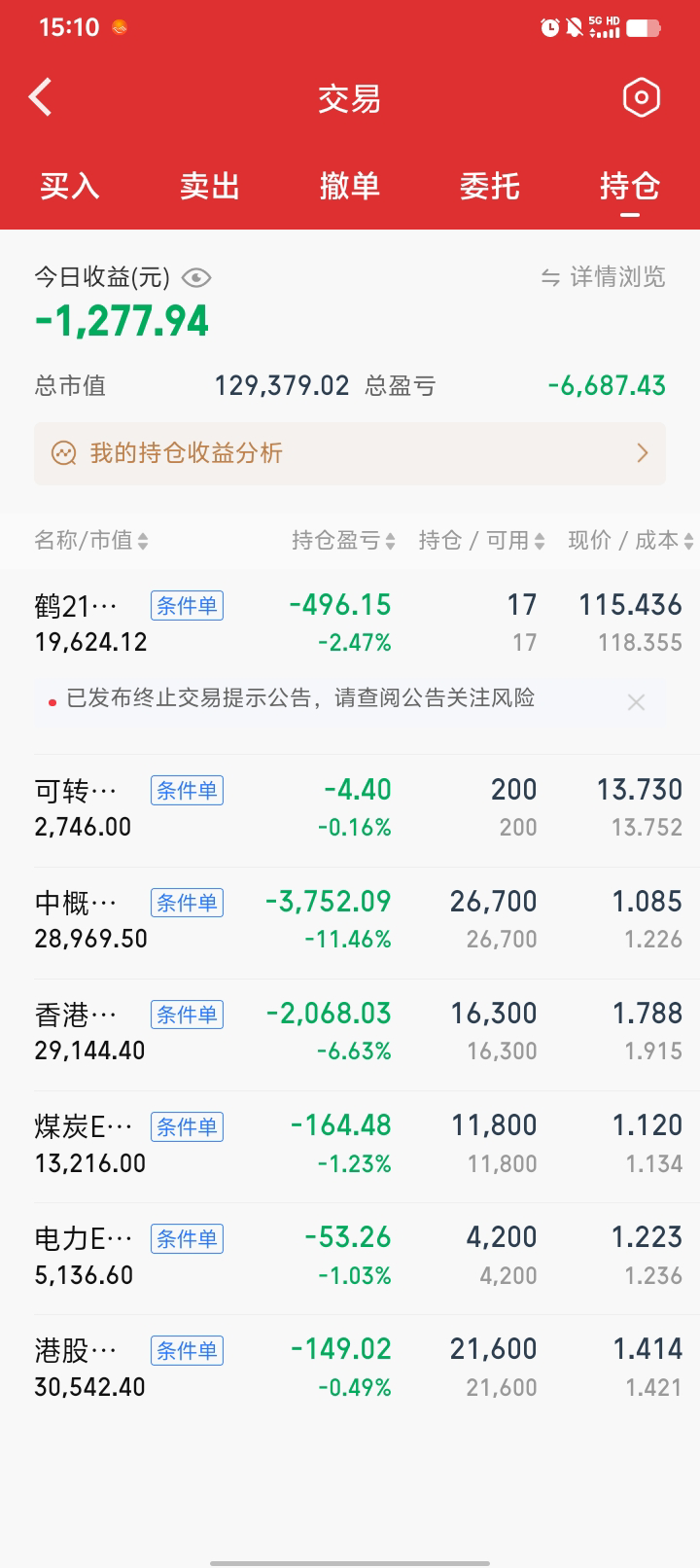Viewport: 700px width, 1568px height.
Task: Hide today's earnings with the eye icon
Action: [196, 278]
